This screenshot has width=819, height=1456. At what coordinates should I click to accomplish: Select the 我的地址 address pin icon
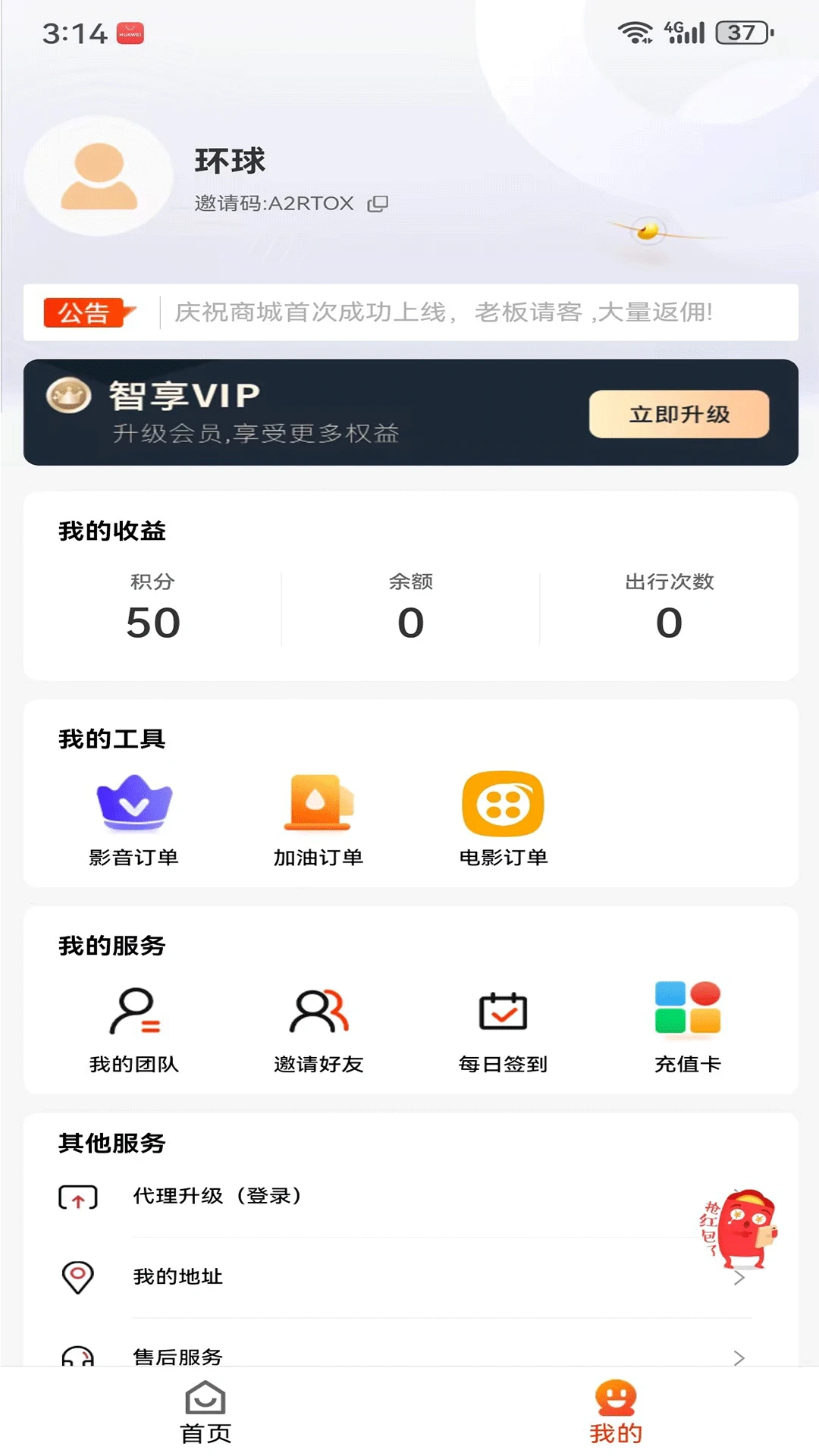[77, 1277]
